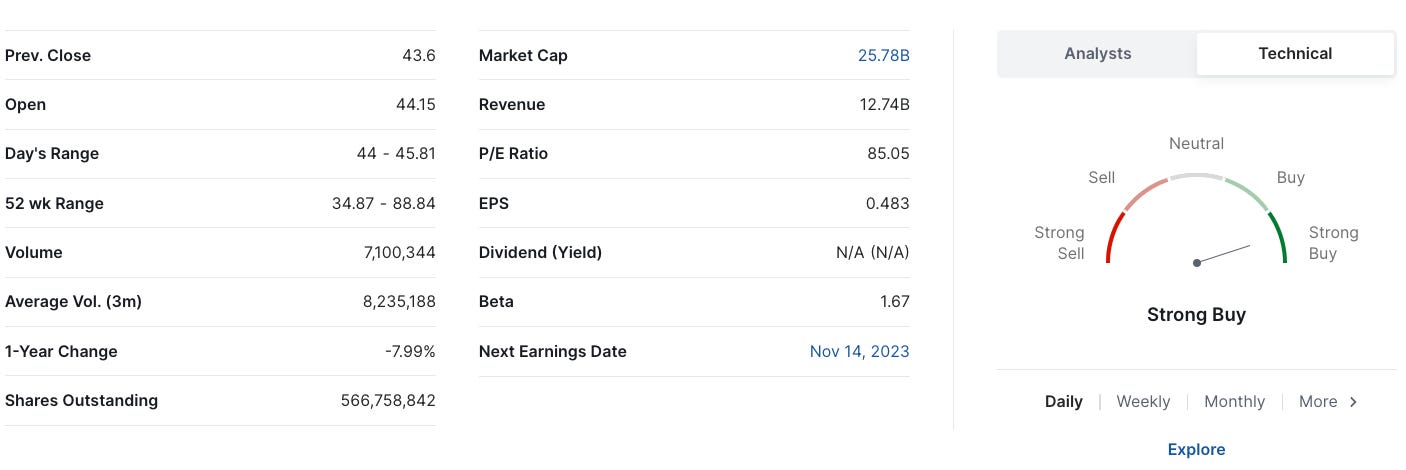
Task: Expand the More timeframes option
Action: click(x=1328, y=401)
